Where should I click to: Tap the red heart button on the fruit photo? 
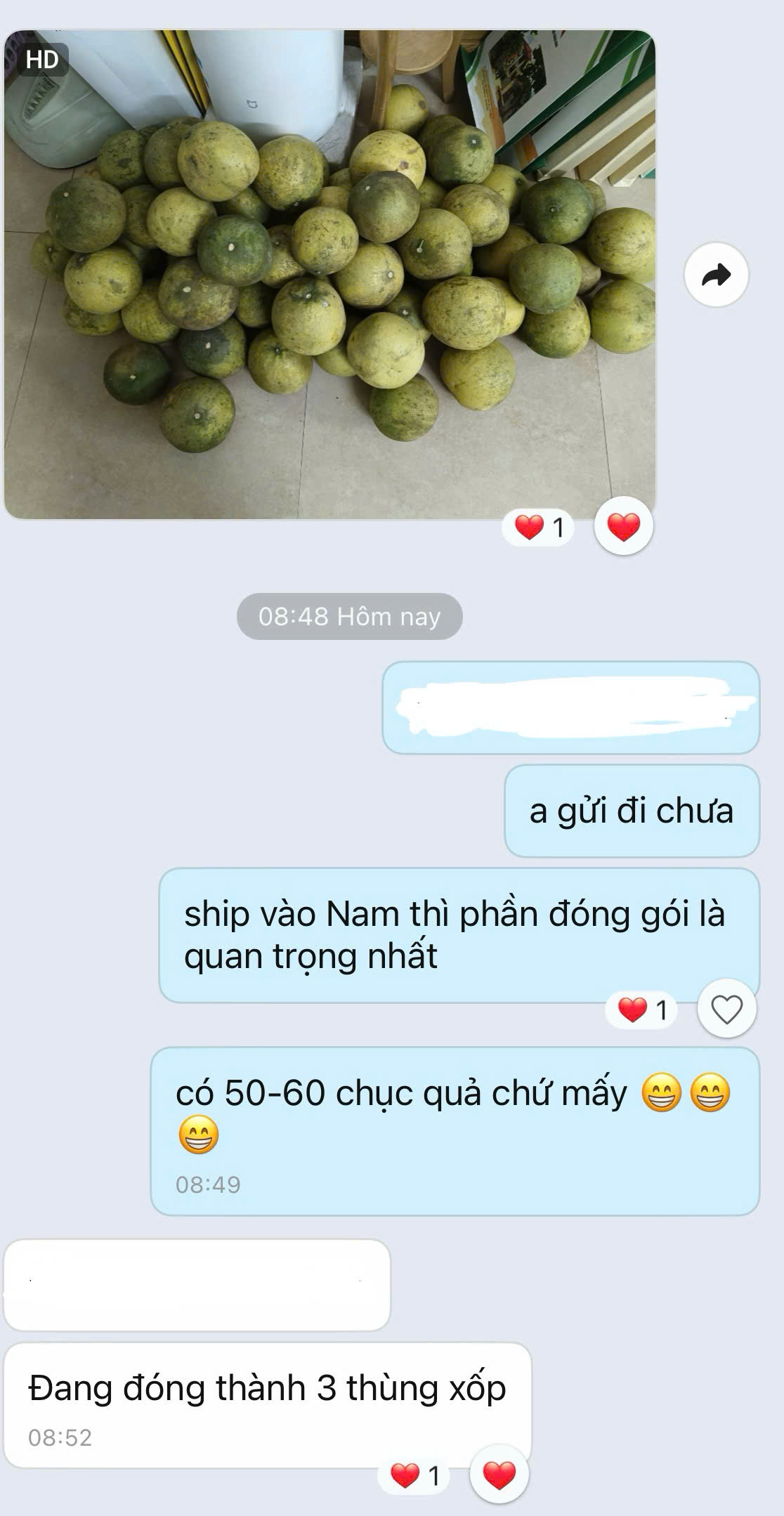tap(623, 526)
